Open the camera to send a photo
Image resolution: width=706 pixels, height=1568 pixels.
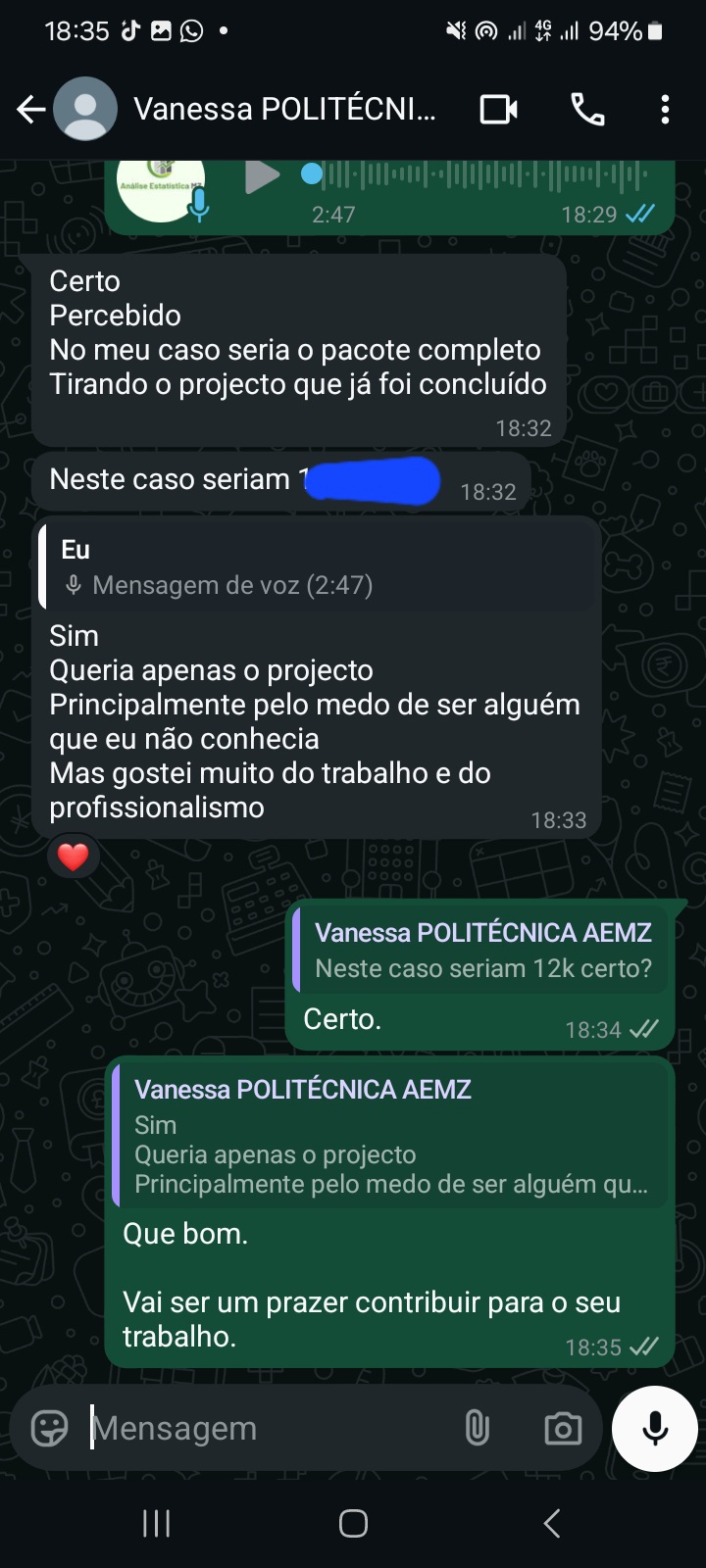tap(563, 1428)
